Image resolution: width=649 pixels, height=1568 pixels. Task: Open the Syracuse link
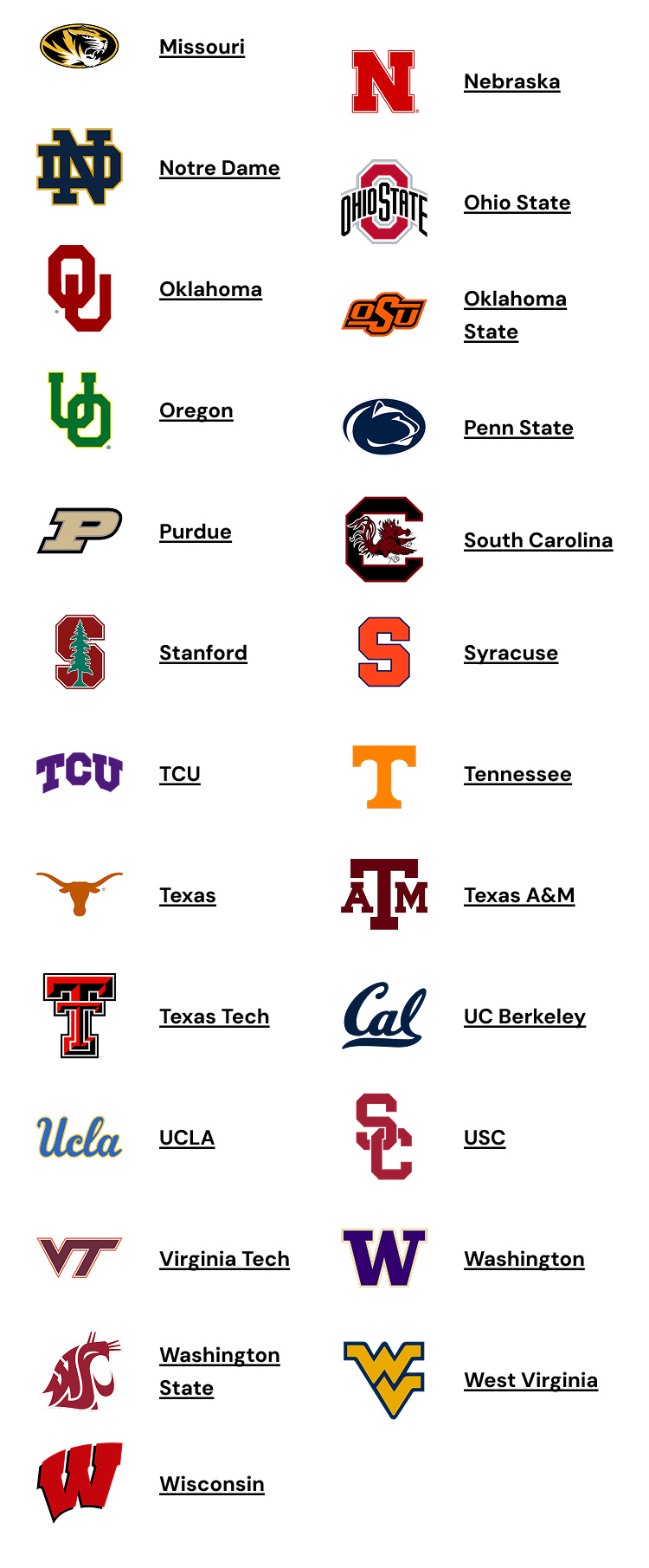[x=511, y=653]
